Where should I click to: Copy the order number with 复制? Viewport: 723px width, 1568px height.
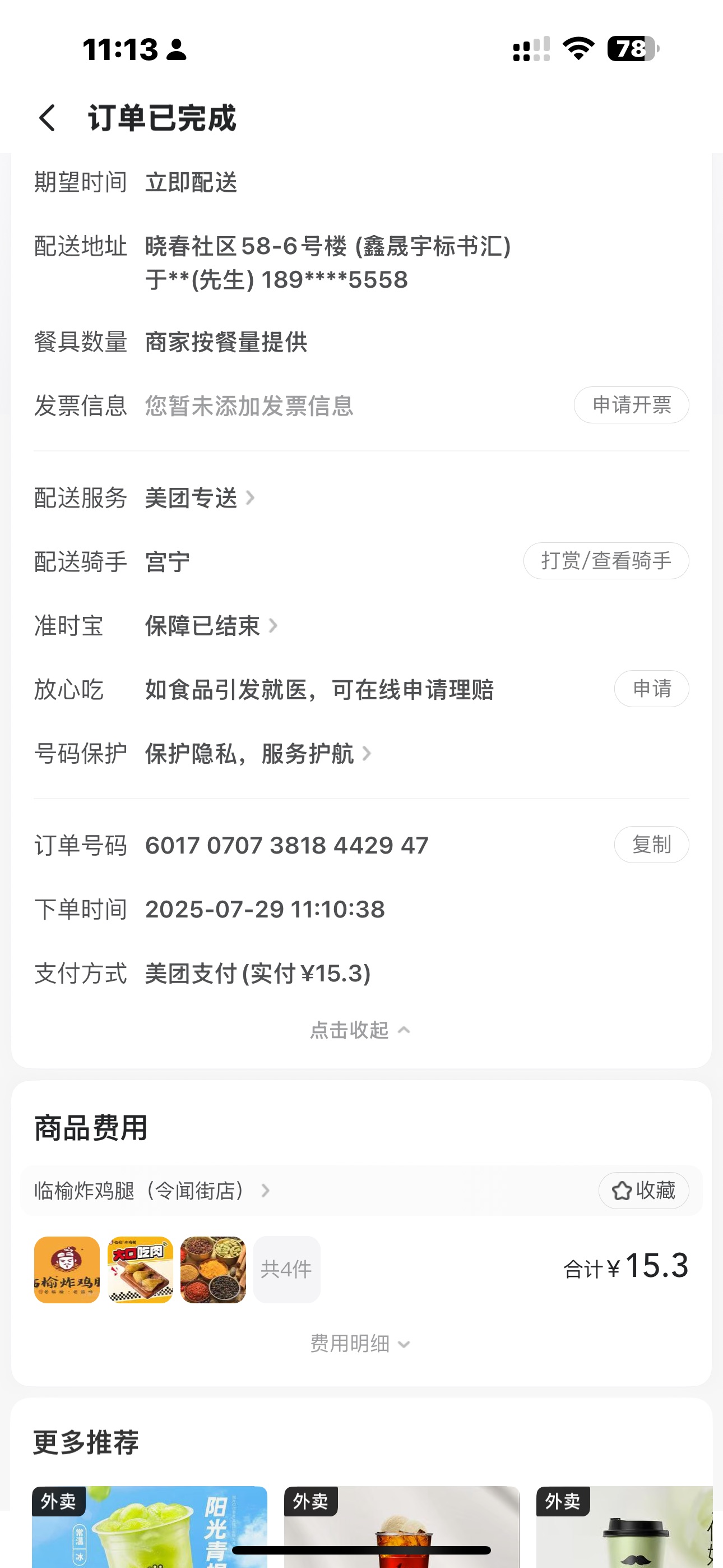point(651,844)
